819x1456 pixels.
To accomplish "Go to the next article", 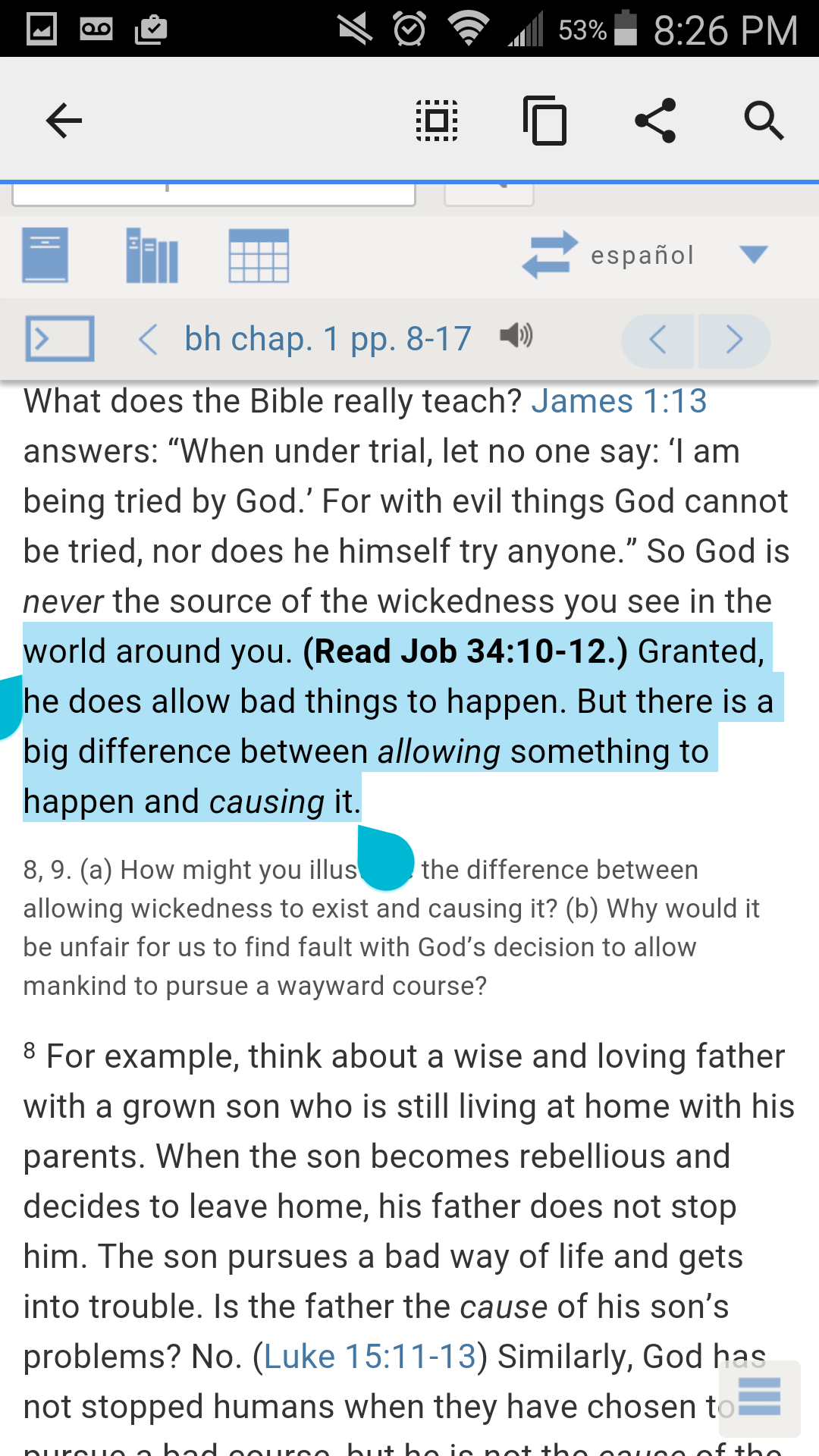I will pyautogui.click(x=734, y=340).
